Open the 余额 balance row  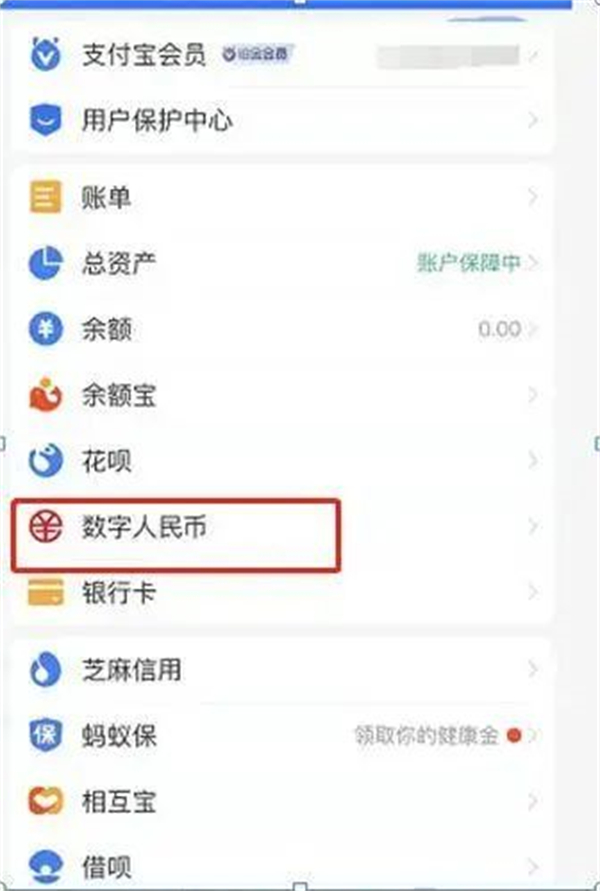[x=107, y=331]
